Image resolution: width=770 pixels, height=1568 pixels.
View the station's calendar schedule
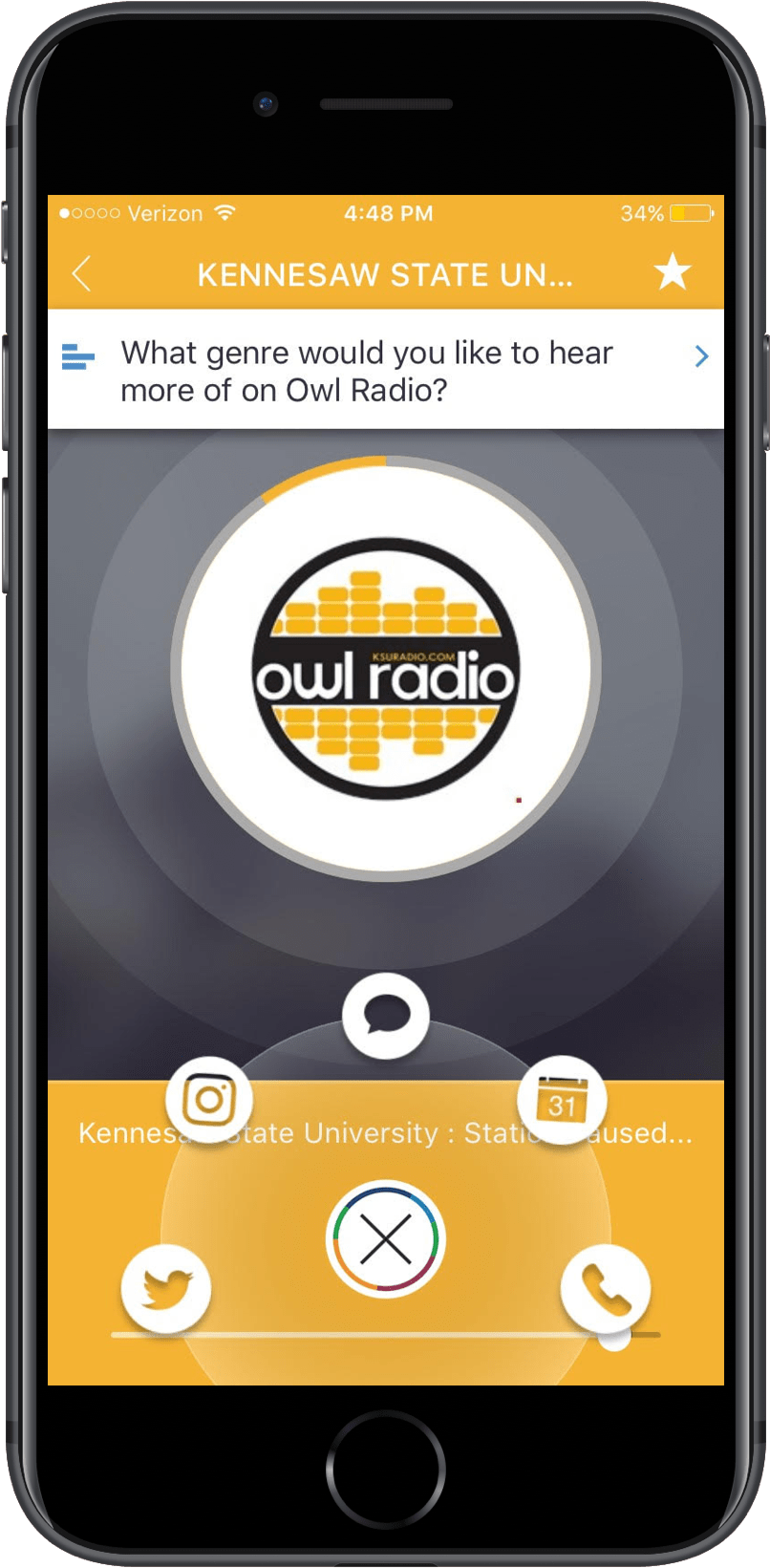(x=562, y=1101)
